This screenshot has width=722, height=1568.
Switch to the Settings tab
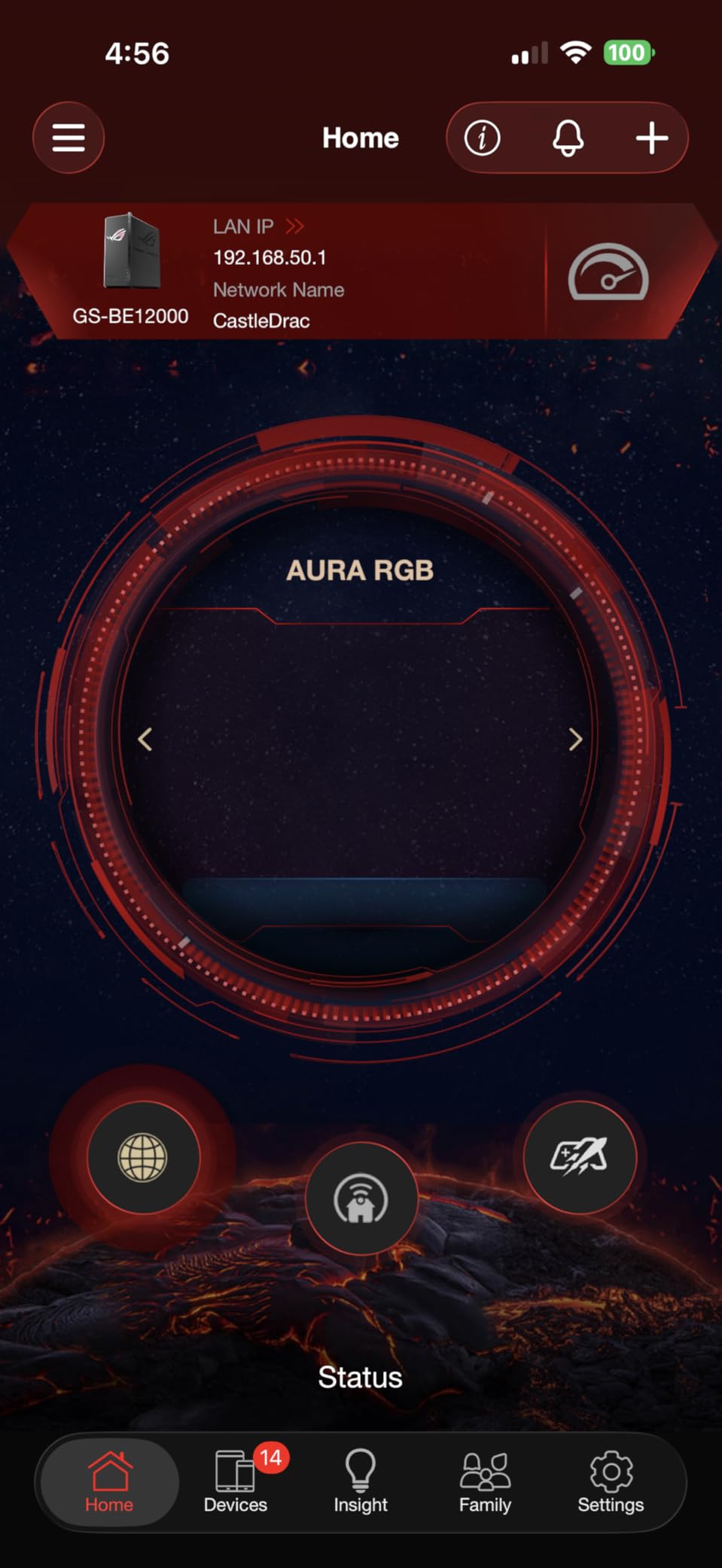(611, 1481)
